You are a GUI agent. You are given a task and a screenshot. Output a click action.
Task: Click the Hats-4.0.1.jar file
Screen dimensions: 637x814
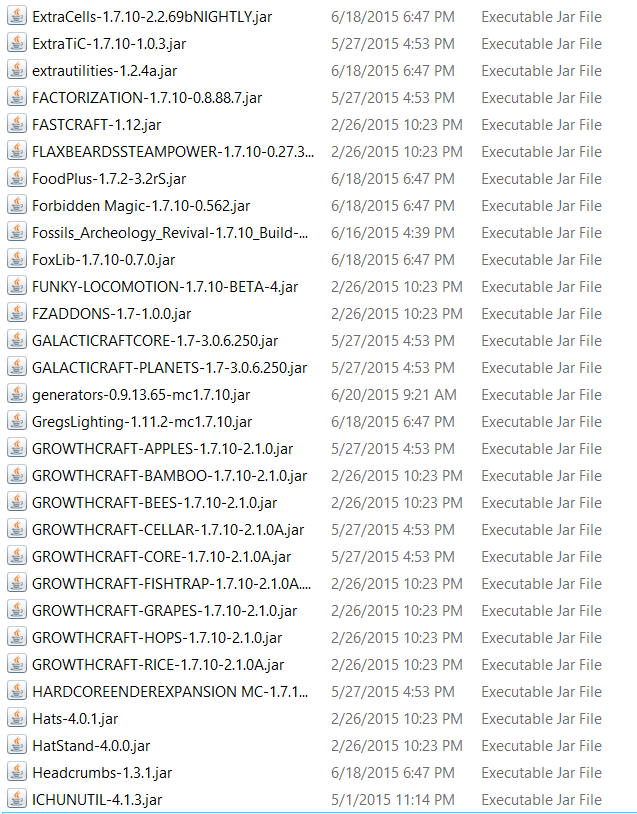tap(75, 718)
